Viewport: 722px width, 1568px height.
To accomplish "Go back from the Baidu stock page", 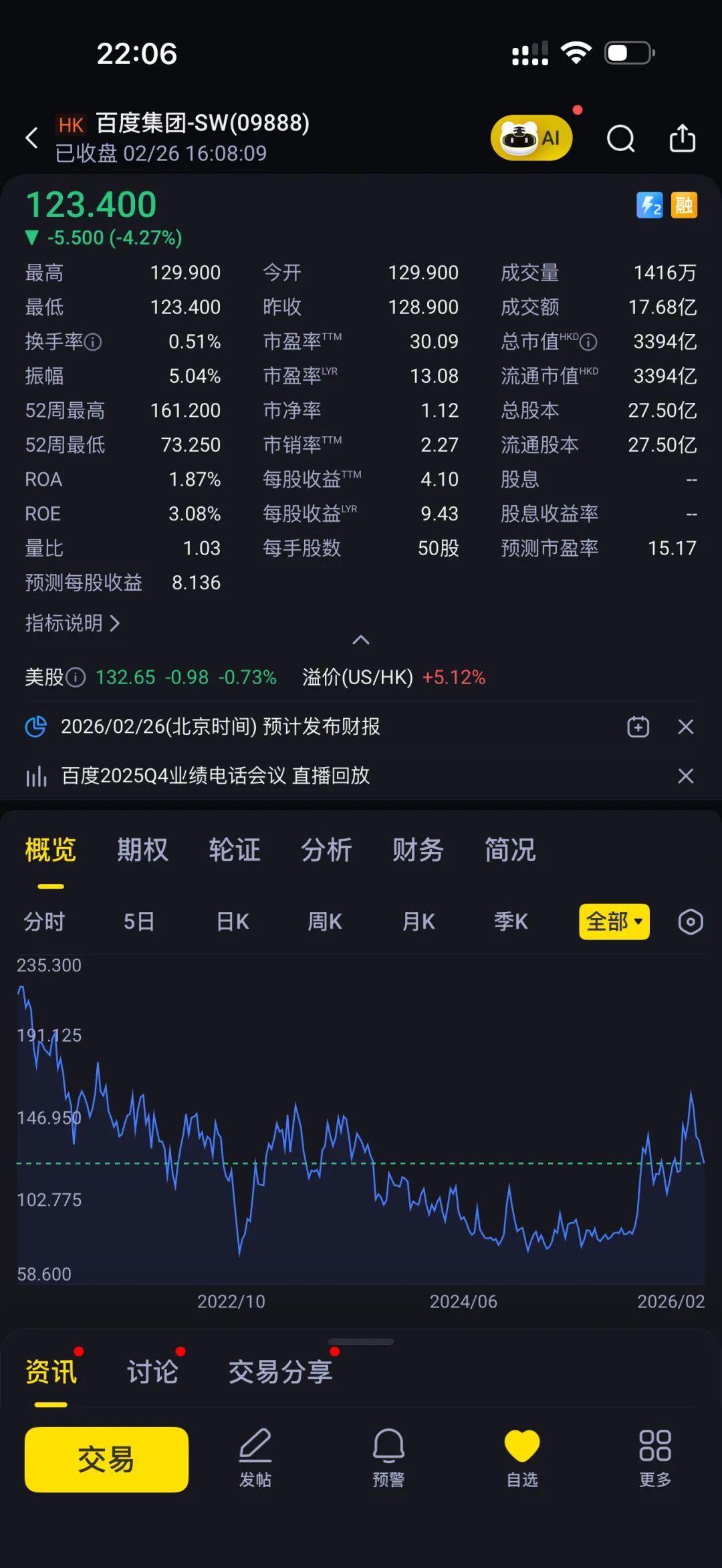I will 31,138.
